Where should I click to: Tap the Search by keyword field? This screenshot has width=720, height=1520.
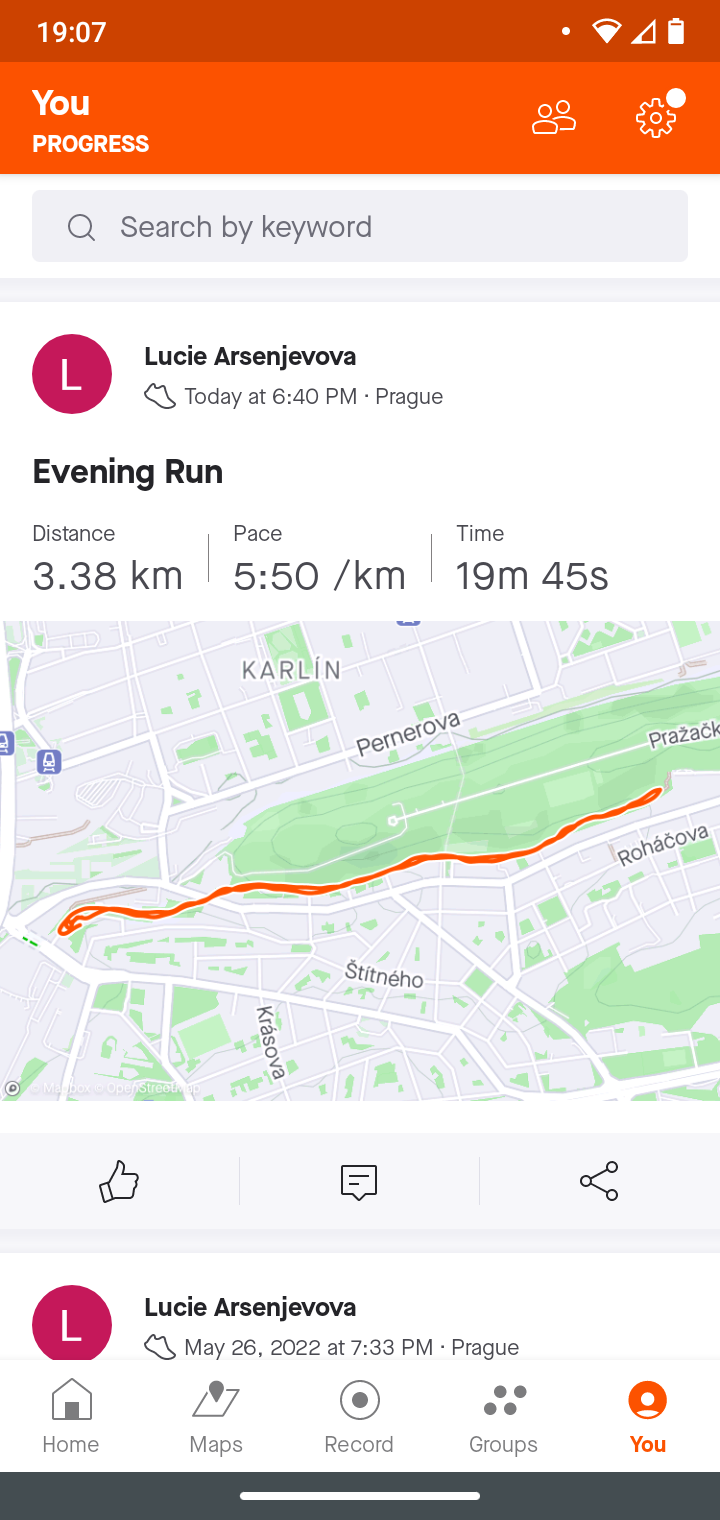pyautogui.click(x=360, y=226)
